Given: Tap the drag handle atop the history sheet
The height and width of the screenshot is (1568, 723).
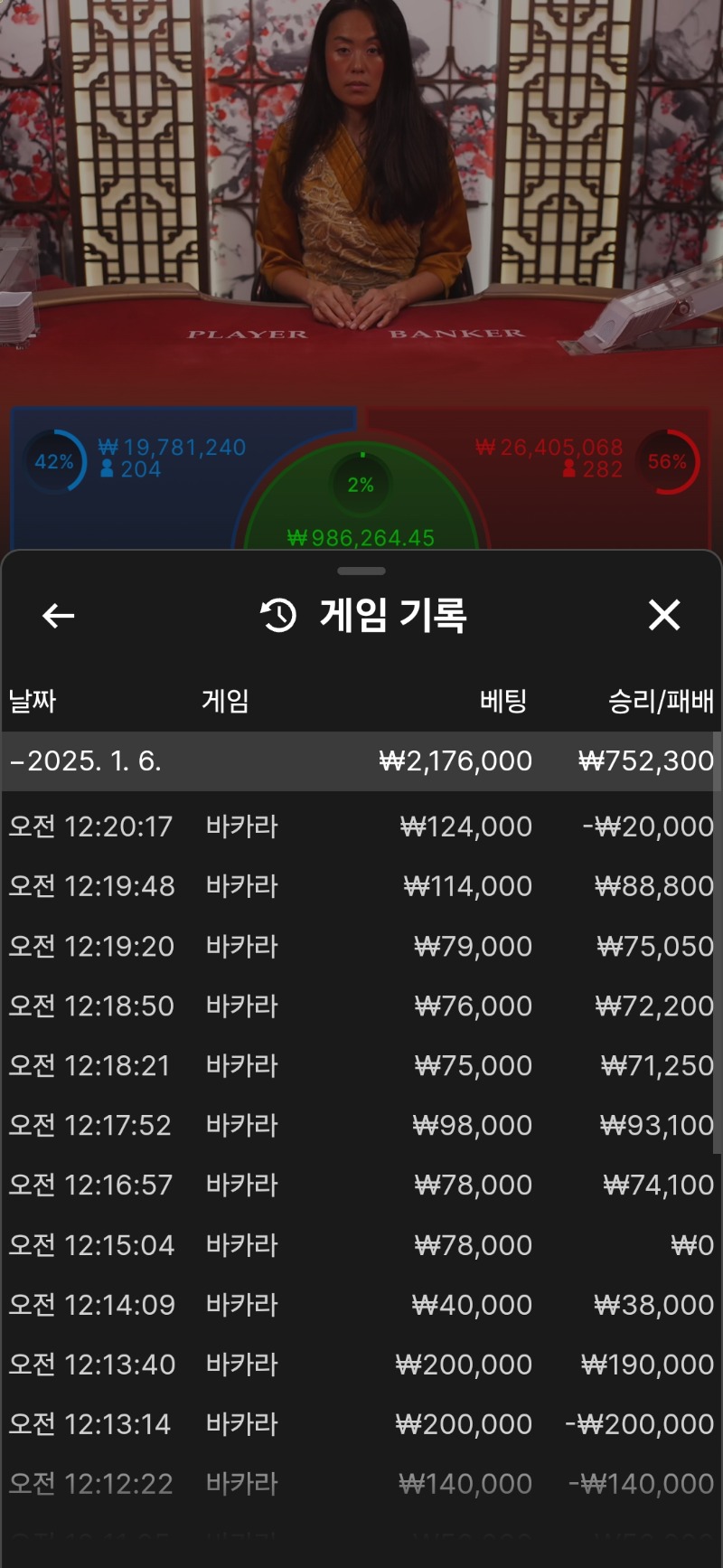Looking at the screenshot, I should click(361, 571).
